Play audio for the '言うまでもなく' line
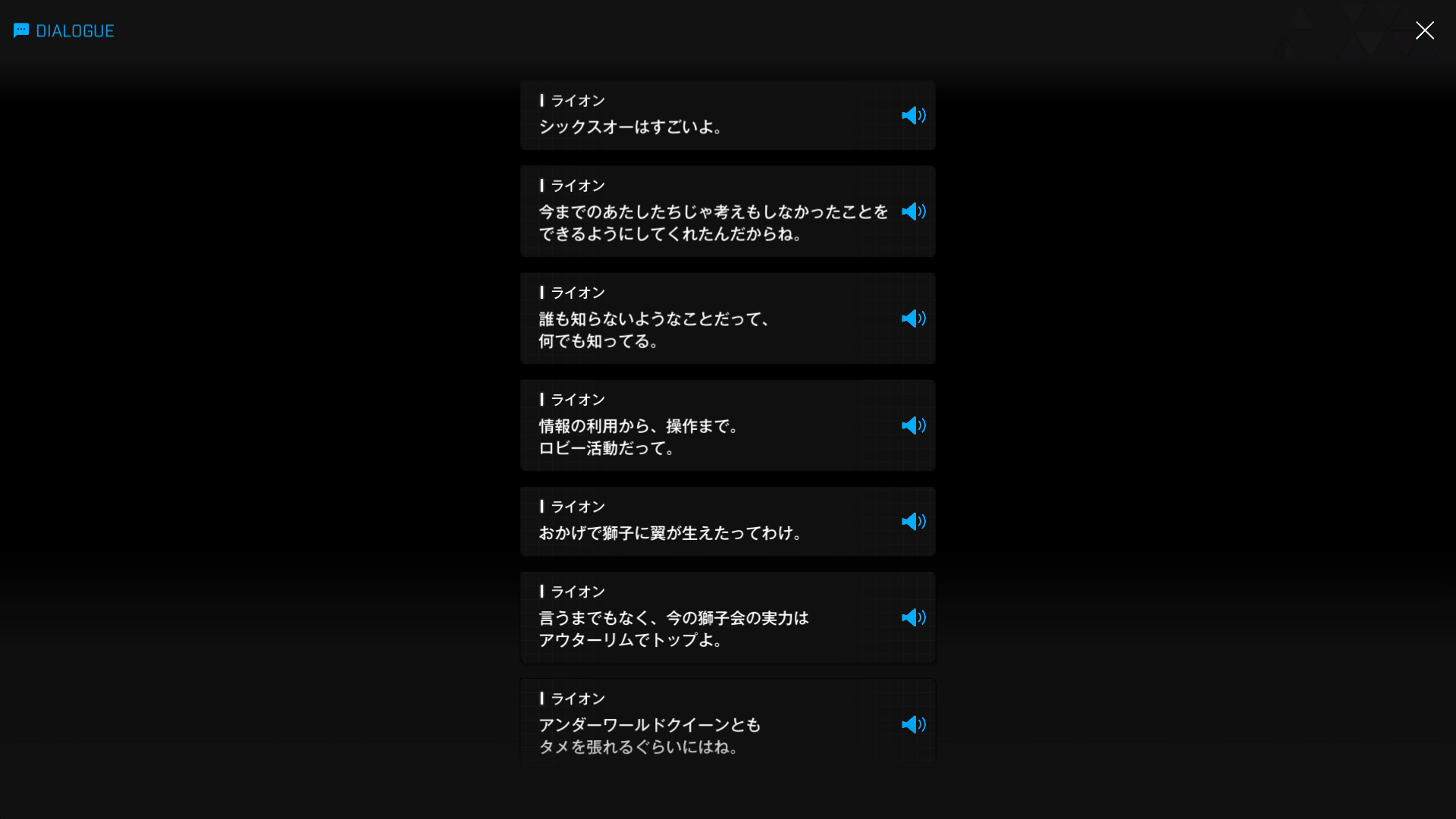This screenshot has width=1456, height=819. (913, 618)
